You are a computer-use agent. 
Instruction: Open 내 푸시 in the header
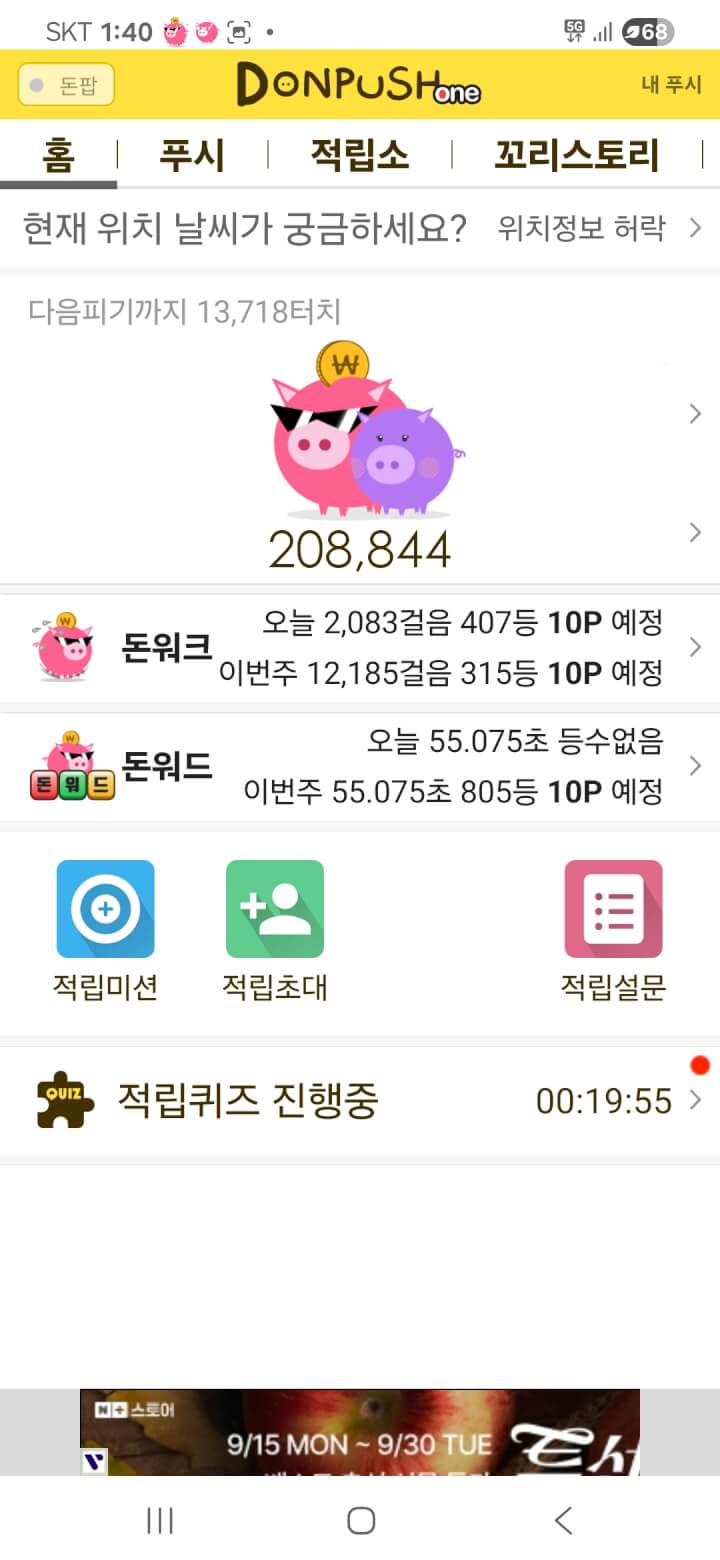[x=671, y=85]
